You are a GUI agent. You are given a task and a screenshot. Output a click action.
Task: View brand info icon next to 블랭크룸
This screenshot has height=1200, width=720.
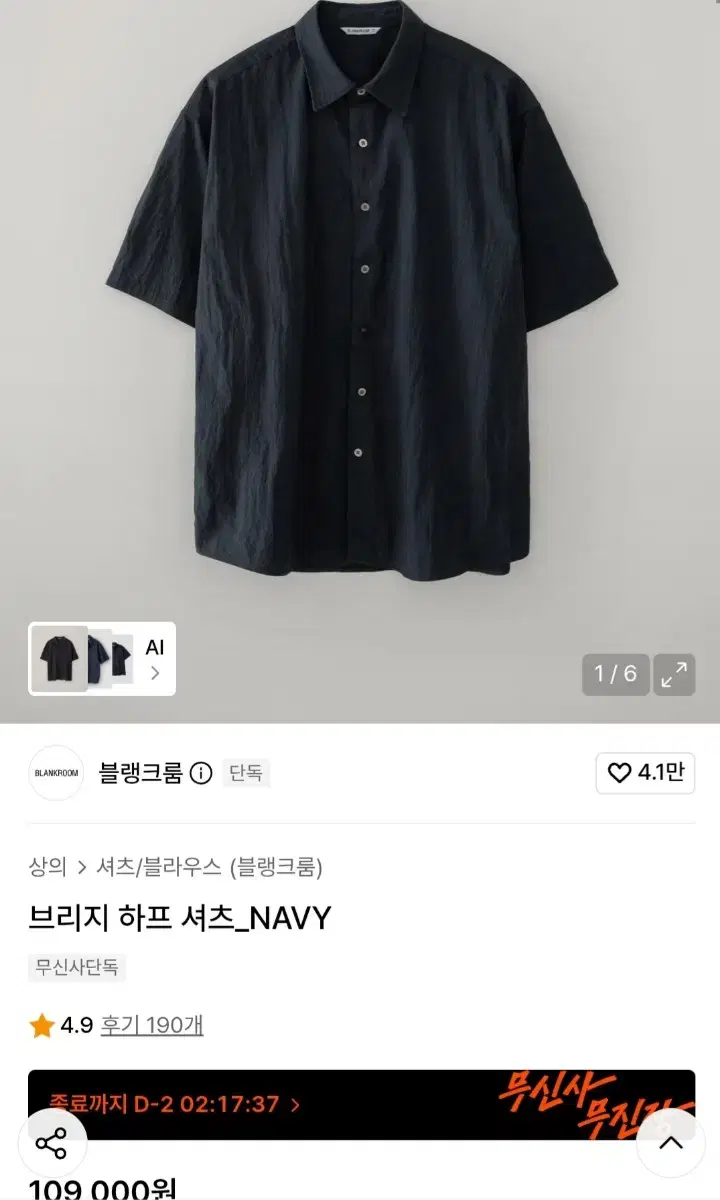[201, 773]
